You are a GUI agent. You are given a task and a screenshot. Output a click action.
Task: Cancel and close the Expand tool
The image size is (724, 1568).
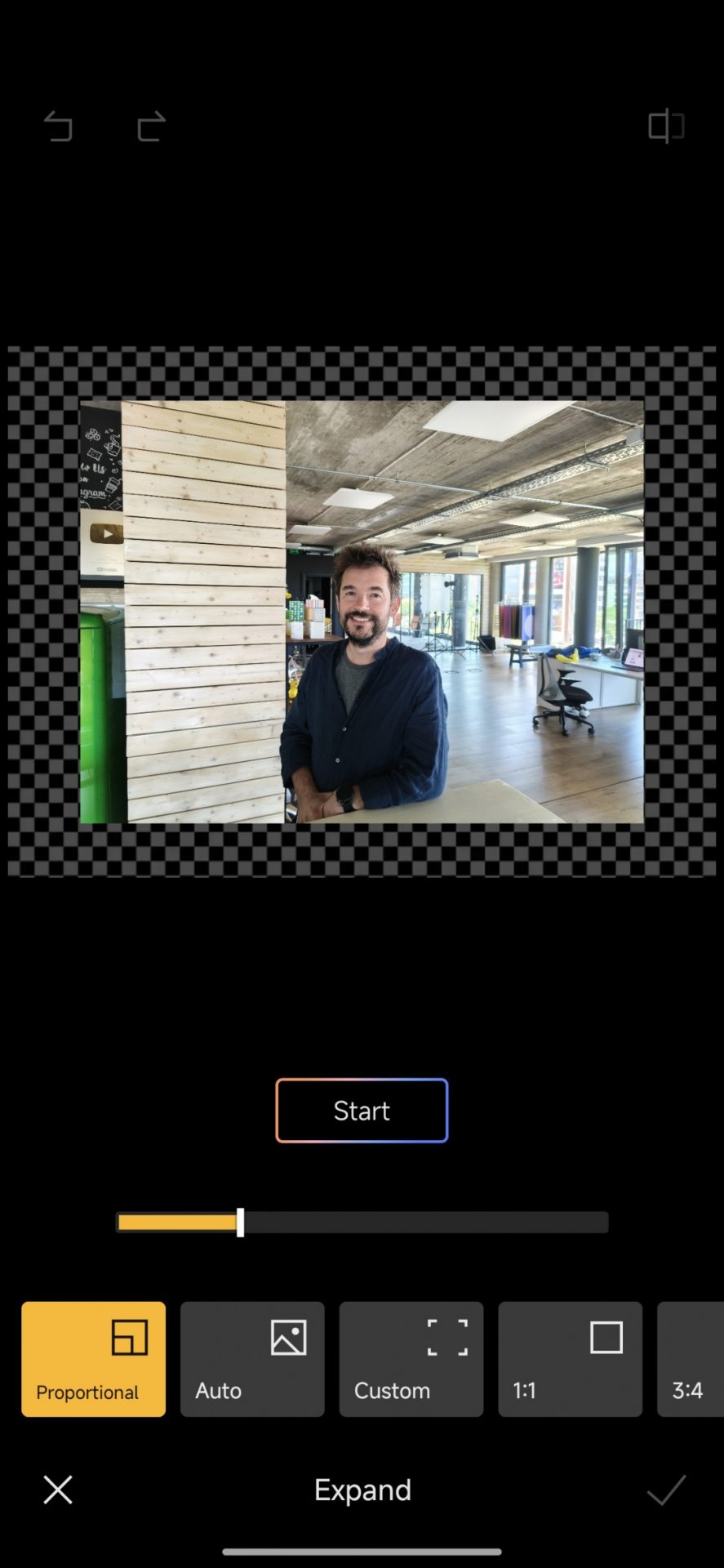[x=58, y=1490]
